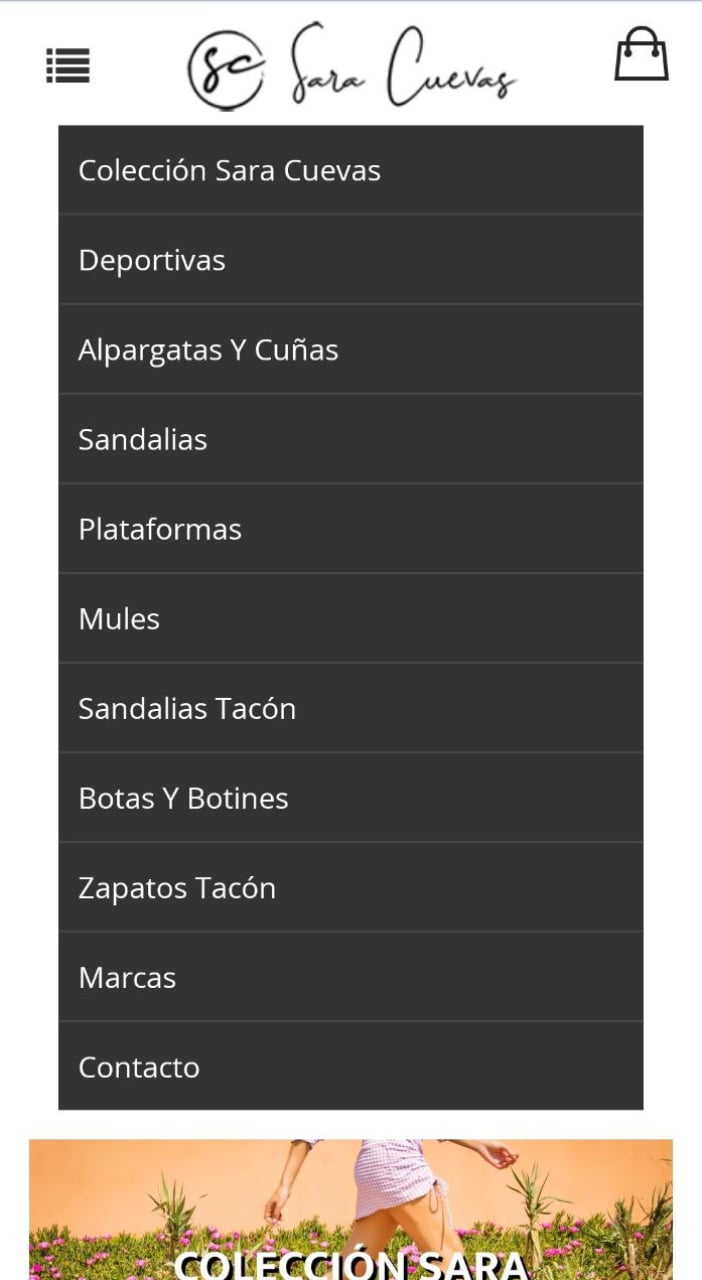Open Zapatos Tacón category
The width and height of the screenshot is (702, 1280).
point(351,888)
